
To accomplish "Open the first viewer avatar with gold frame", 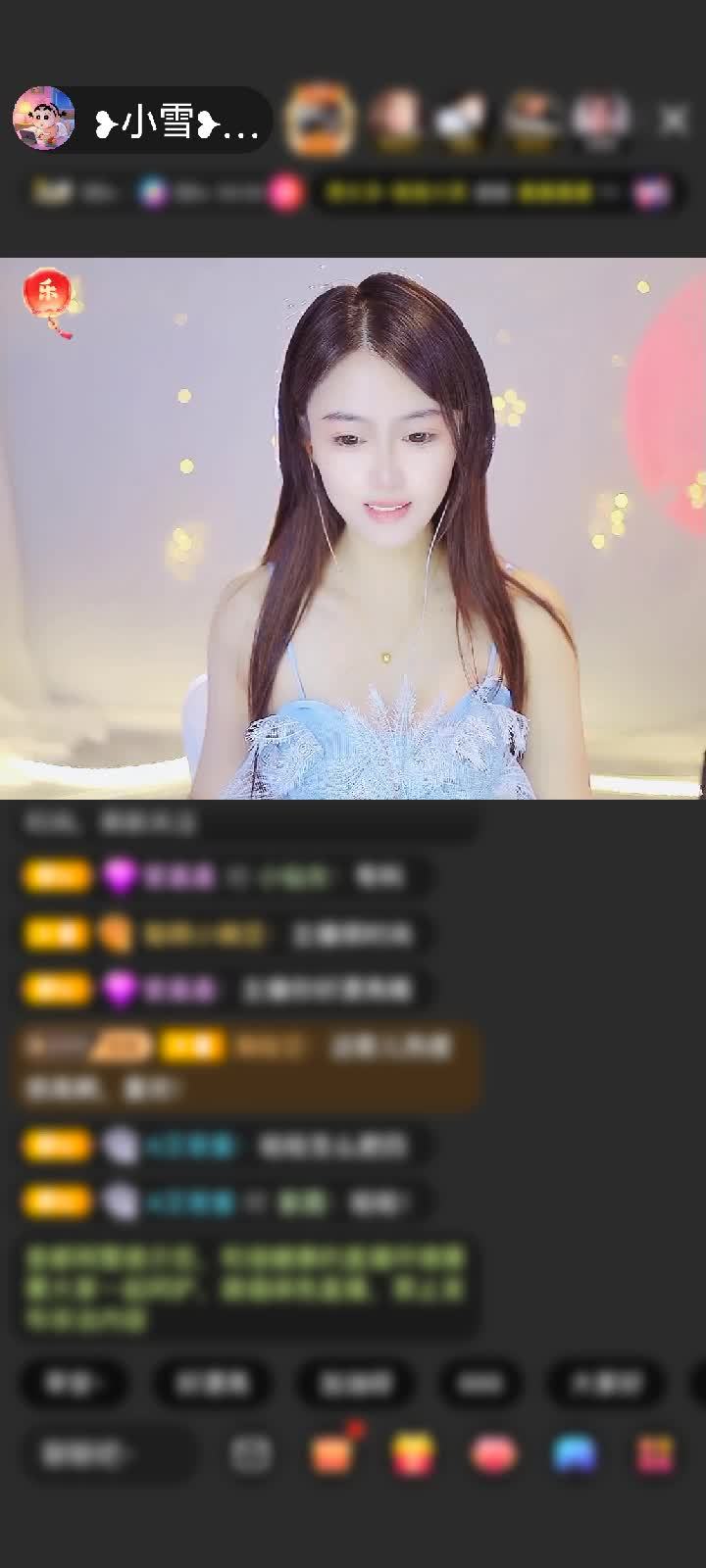I will [x=319, y=120].
